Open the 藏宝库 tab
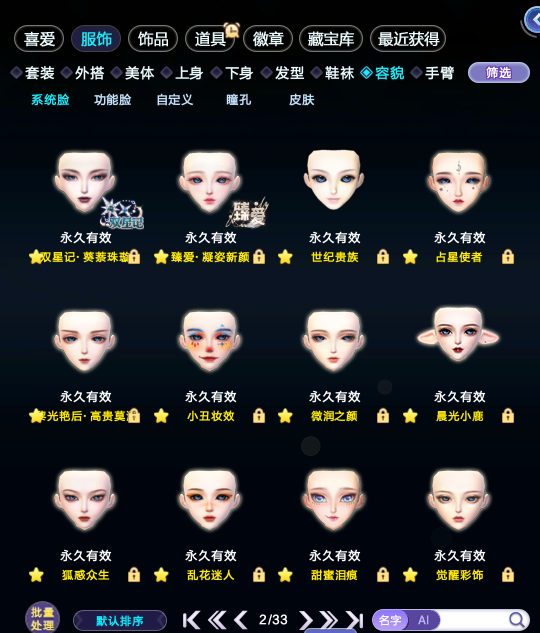The width and height of the screenshot is (540, 633). point(331,39)
